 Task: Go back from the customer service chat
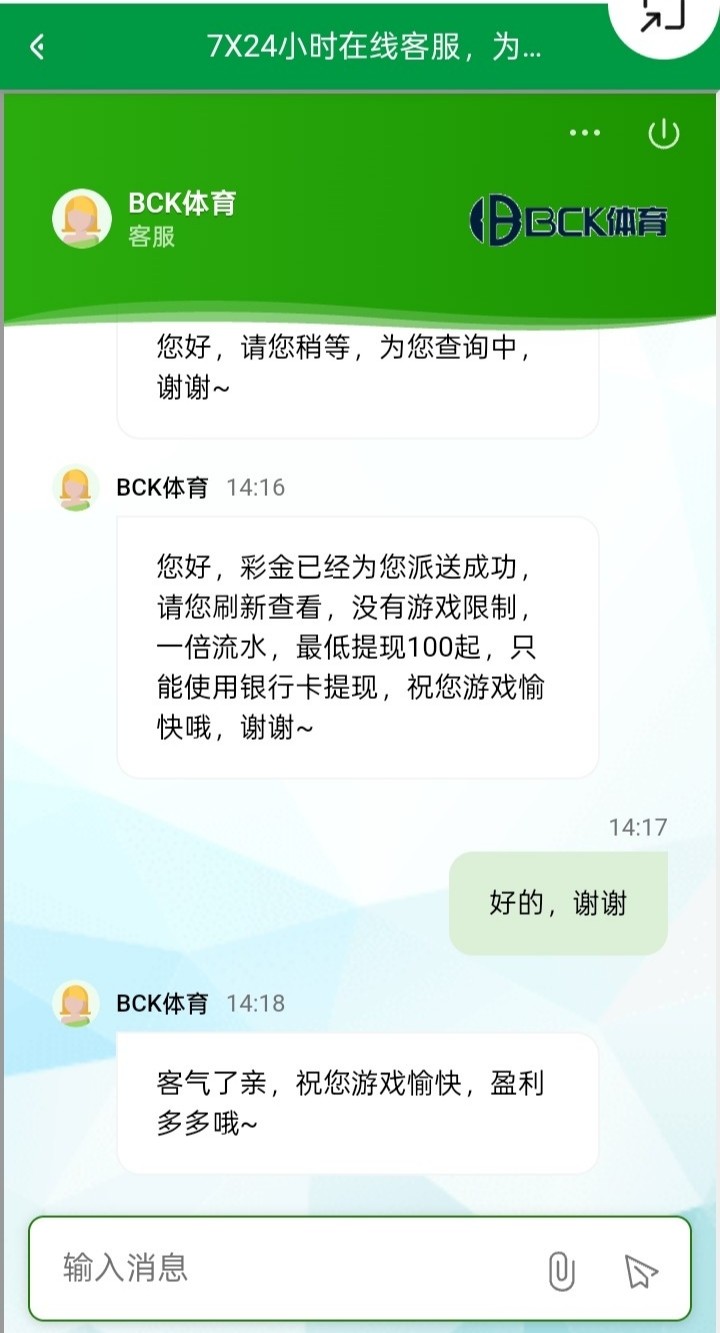37,46
